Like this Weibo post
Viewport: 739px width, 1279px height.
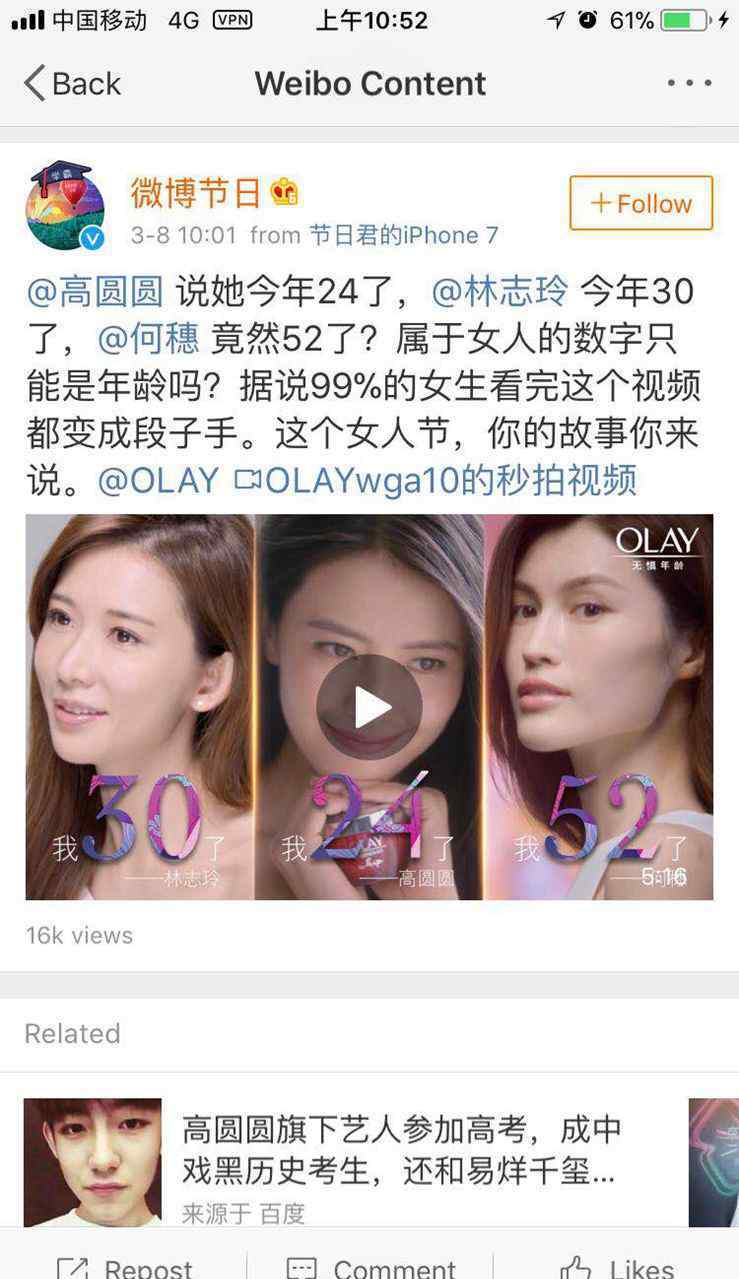click(x=616, y=1268)
